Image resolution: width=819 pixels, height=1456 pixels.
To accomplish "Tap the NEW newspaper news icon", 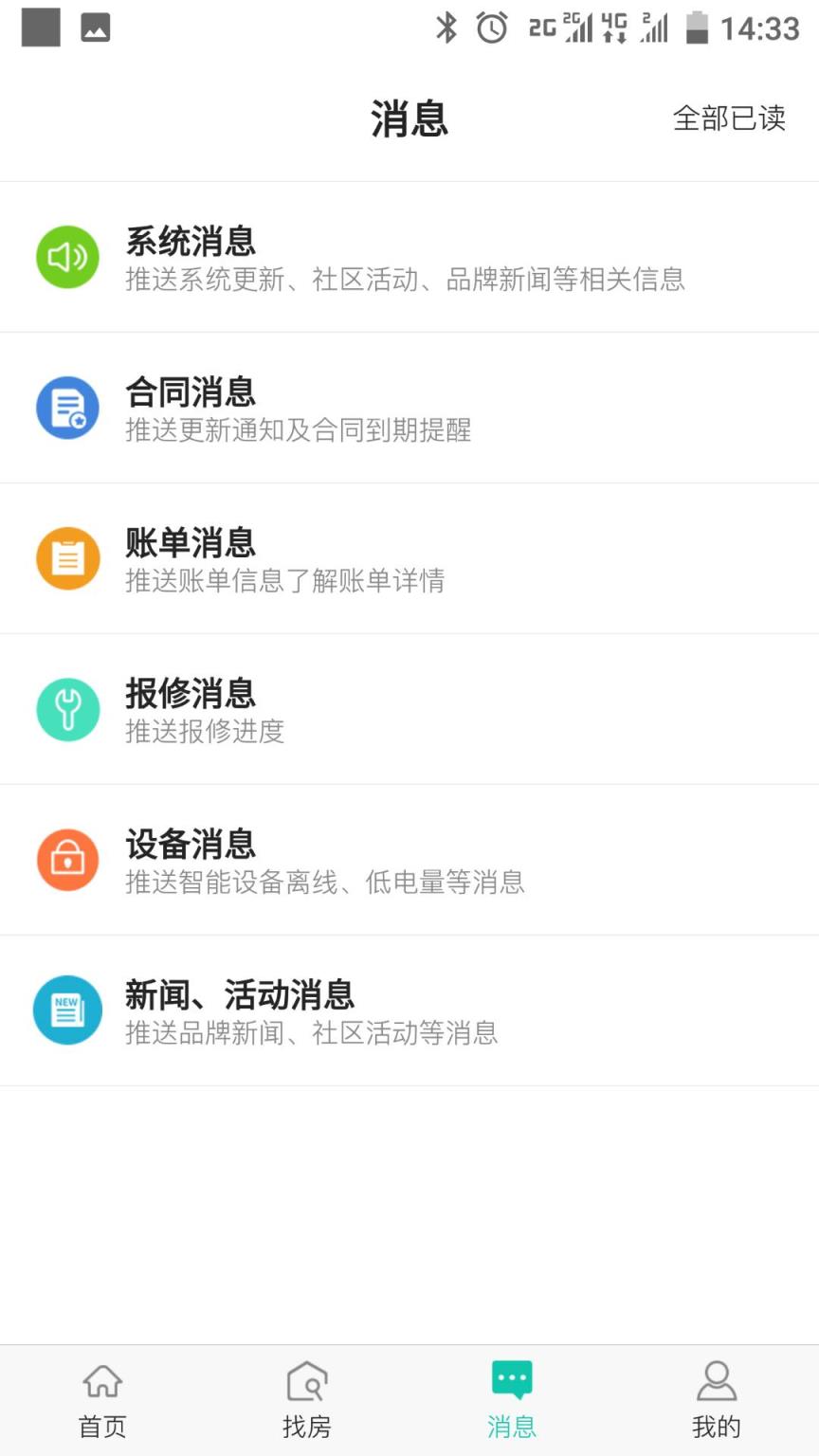I will (x=67, y=1010).
